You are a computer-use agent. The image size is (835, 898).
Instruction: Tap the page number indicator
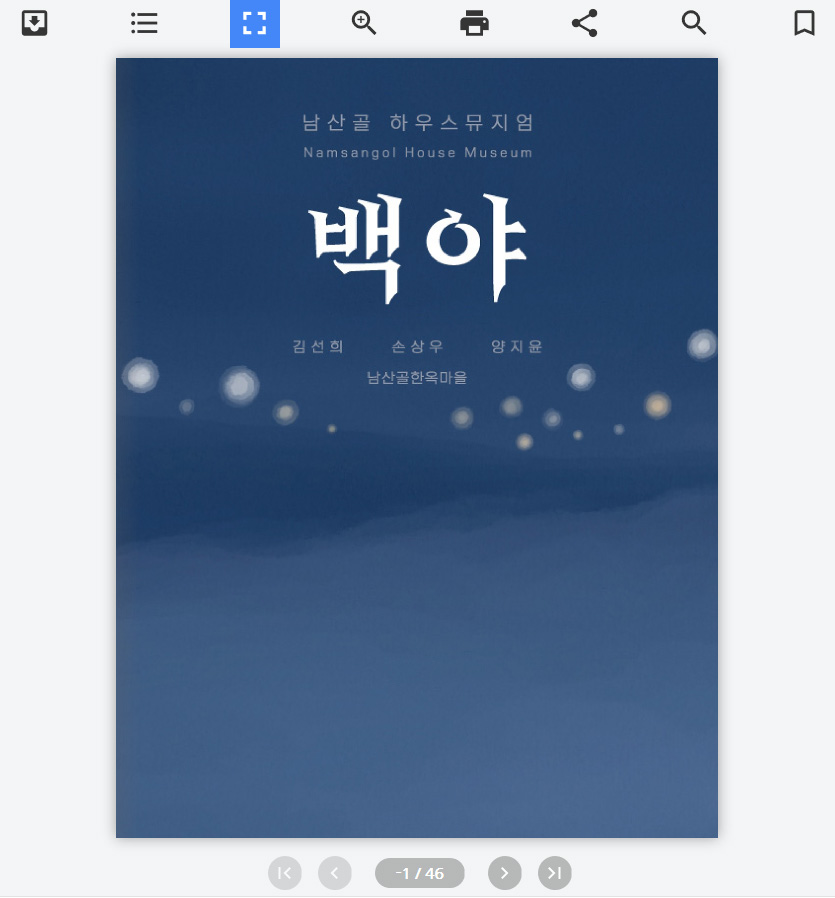(420, 873)
